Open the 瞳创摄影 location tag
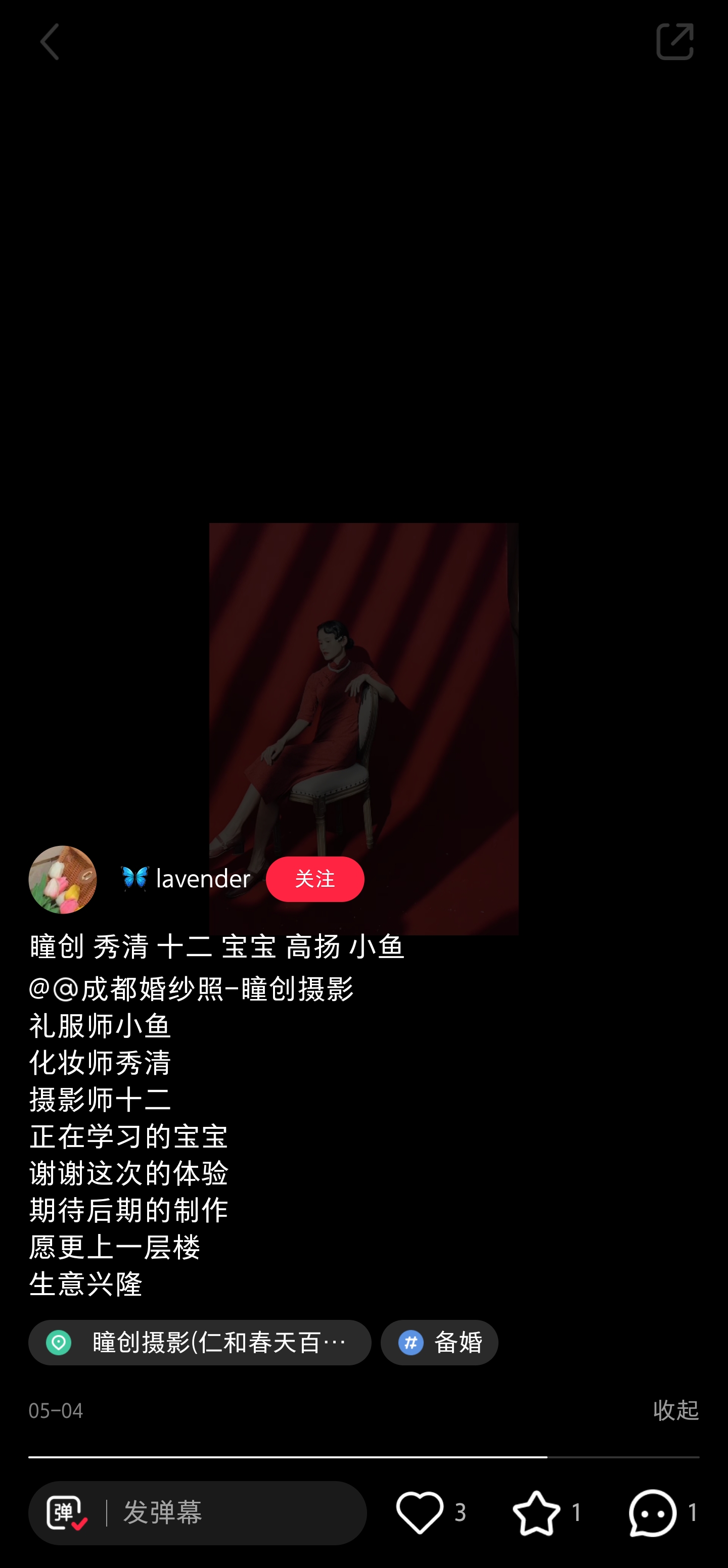This screenshot has width=728, height=1568. pos(200,1342)
